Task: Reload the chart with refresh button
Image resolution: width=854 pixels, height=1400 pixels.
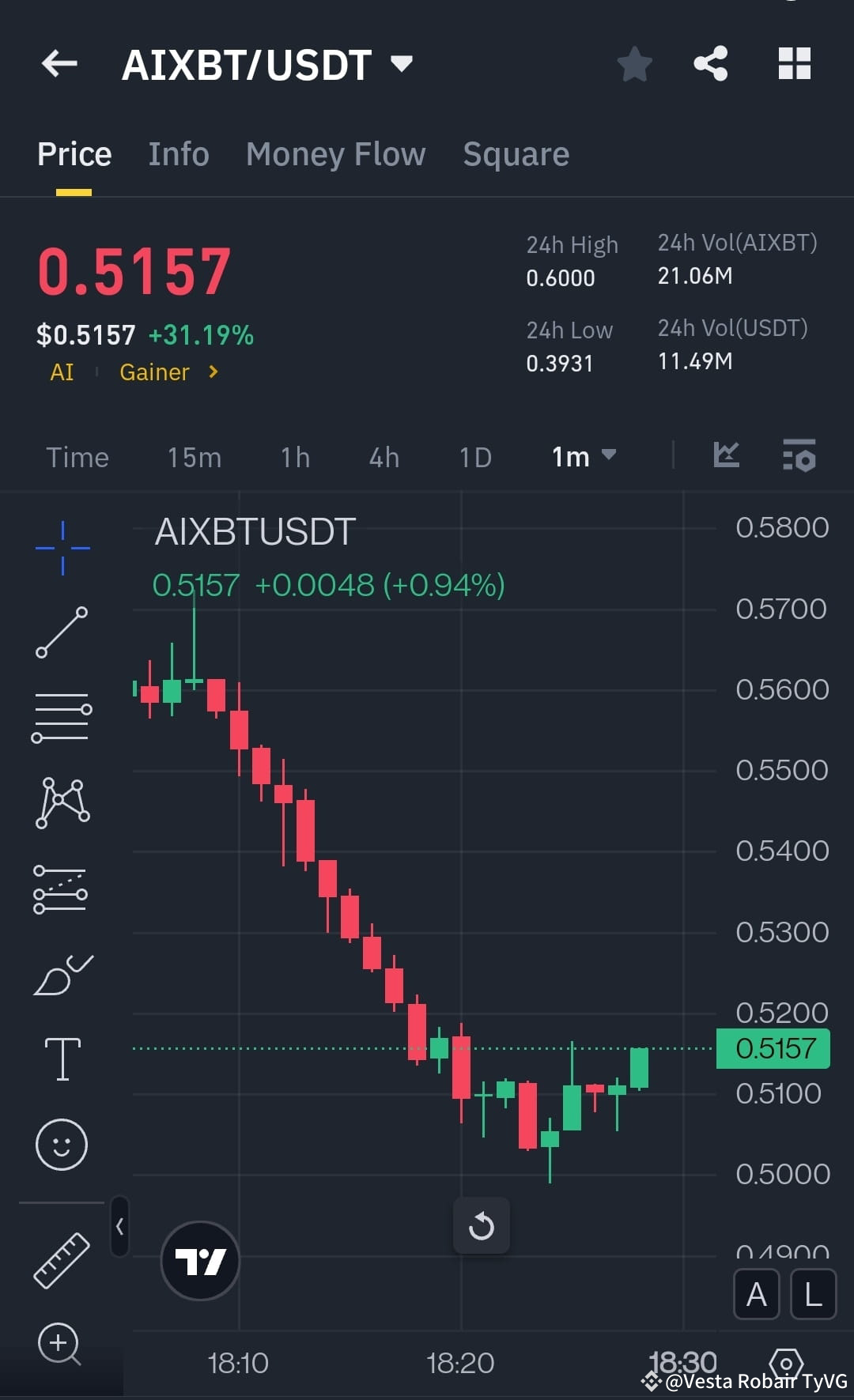Action: pyautogui.click(x=482, y=1226)
